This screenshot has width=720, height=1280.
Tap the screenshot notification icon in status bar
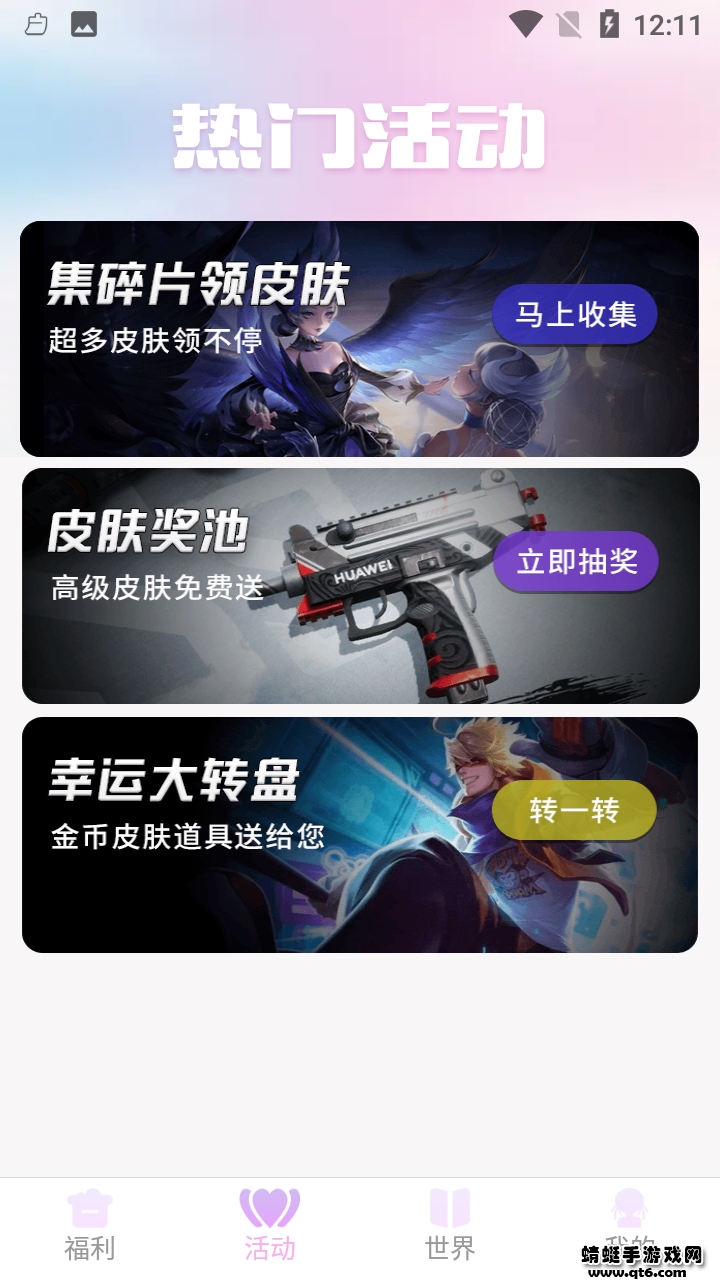(x=36, y=24)
